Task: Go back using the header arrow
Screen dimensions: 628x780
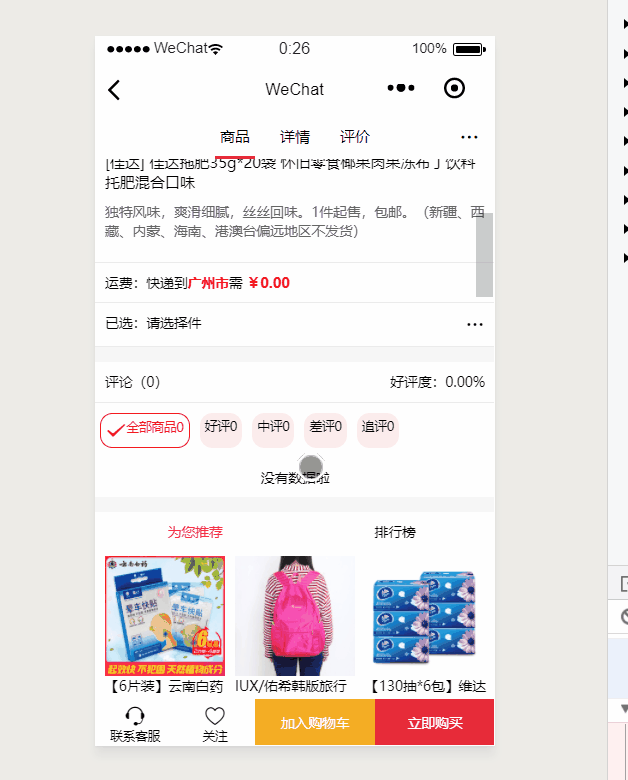Action: pos(114,90)
